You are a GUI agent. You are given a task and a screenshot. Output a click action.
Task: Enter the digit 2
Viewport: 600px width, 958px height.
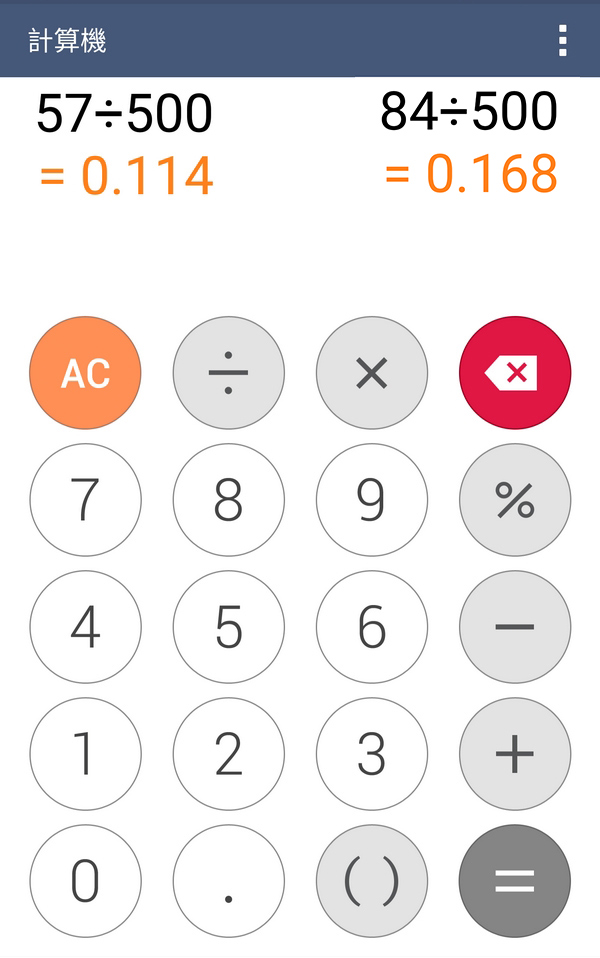(229, 754)
